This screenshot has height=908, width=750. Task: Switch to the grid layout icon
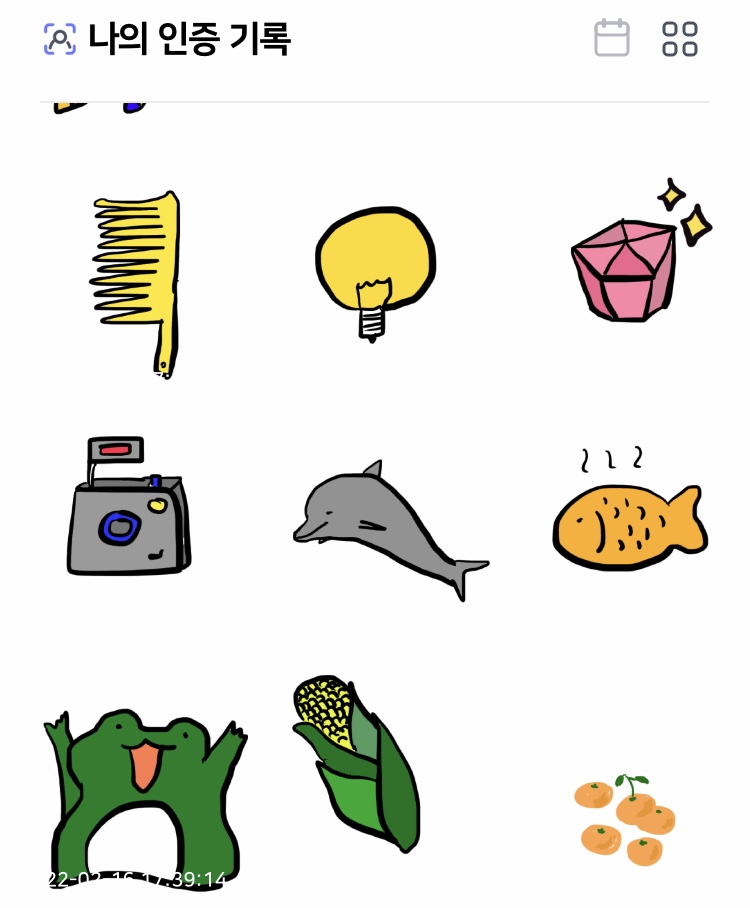click(x=680, y=39)
